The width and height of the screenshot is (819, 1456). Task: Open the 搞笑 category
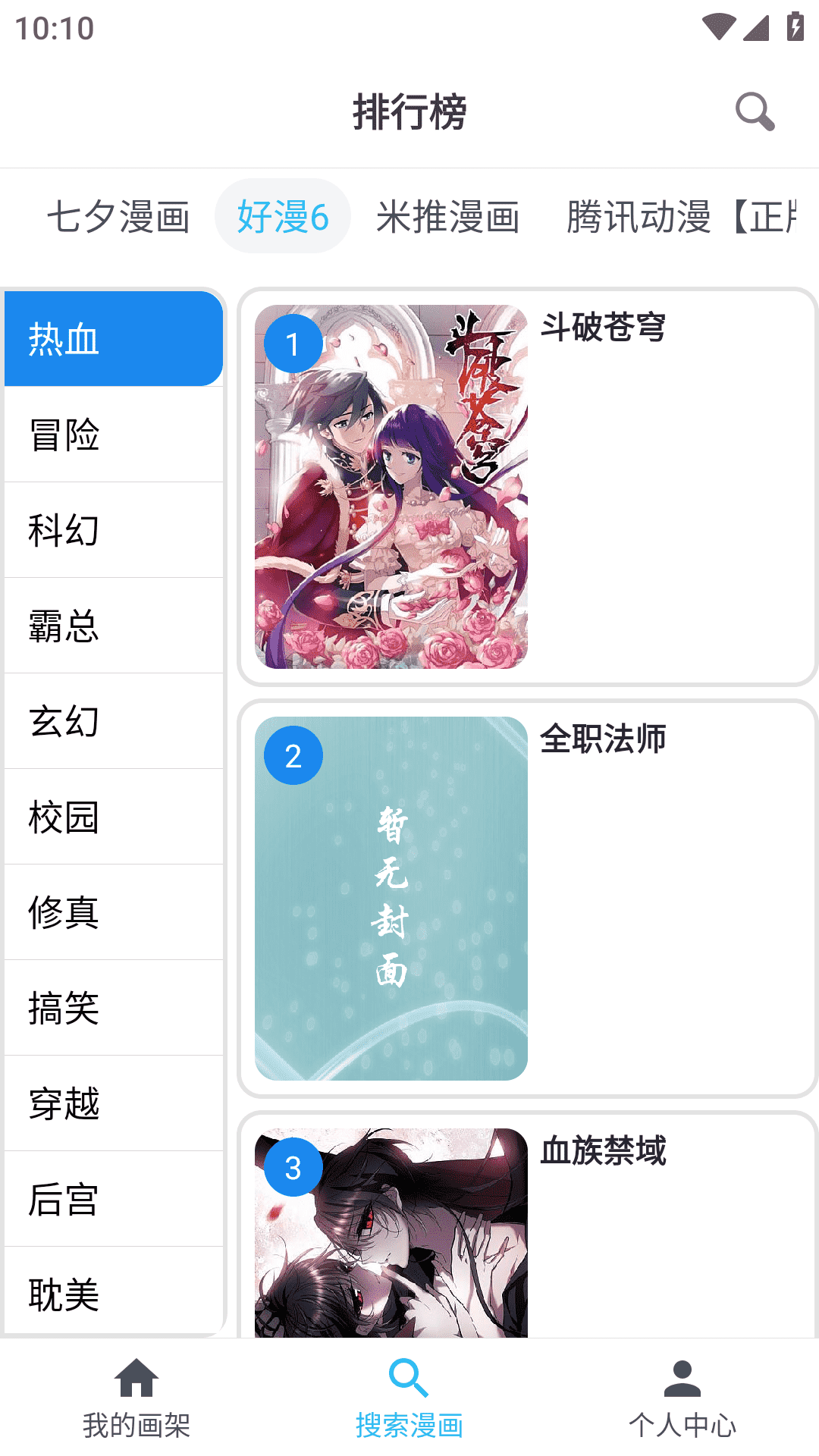click(x=114, y=1008)
